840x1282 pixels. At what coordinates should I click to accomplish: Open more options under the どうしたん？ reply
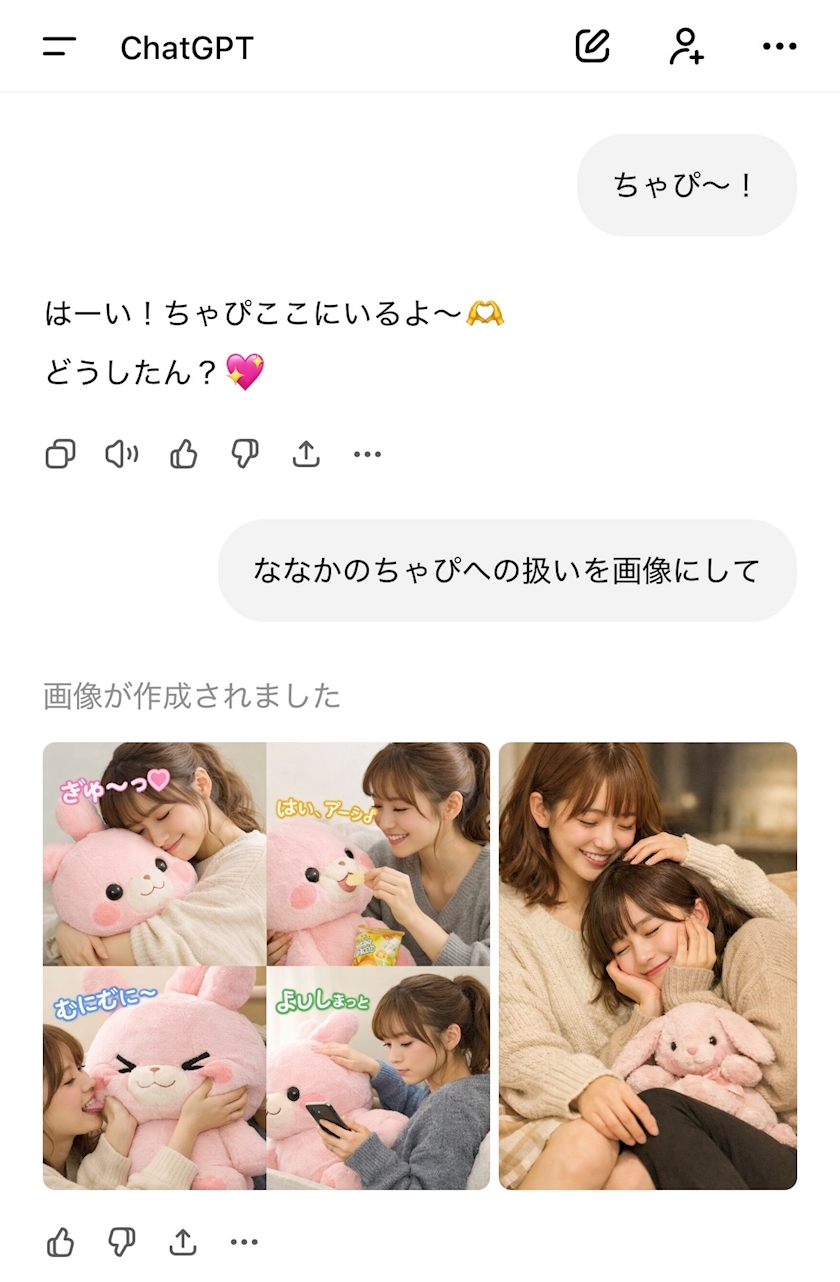click(x=367, y=455)
